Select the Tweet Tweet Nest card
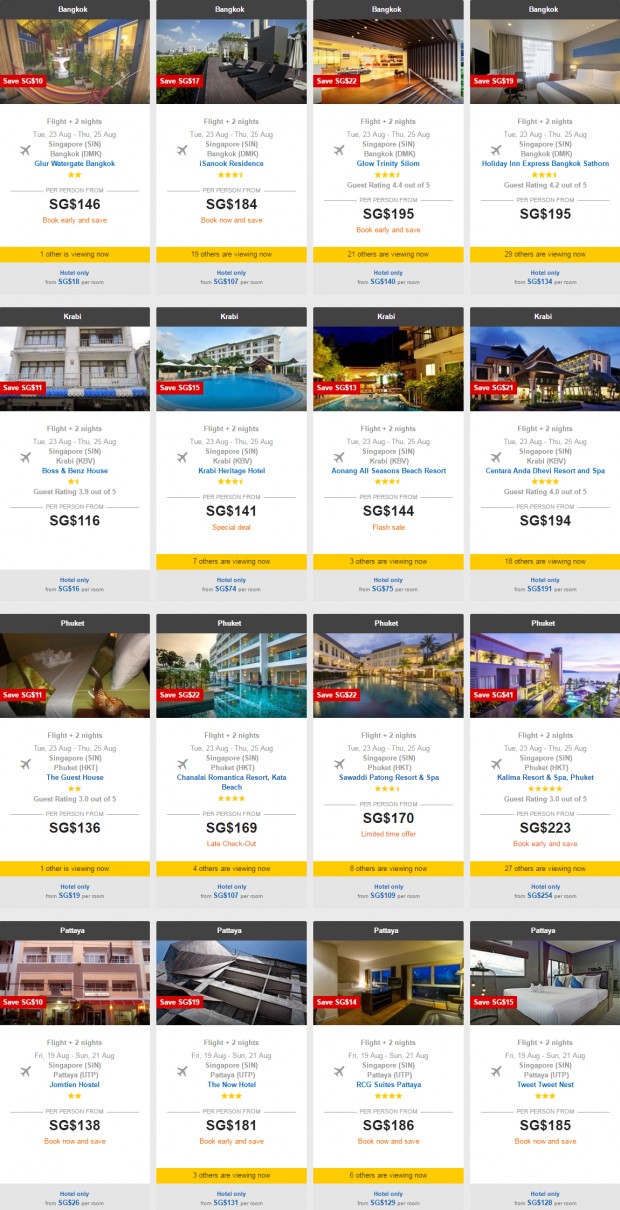Image resolution: width=620 pixels, height=1210 pixels. [545, 1084]
